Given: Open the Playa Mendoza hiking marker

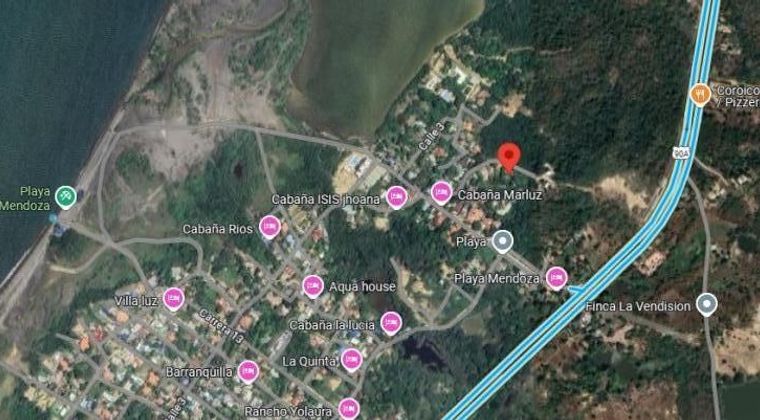Looking at the screenshot, I should 65,195.
